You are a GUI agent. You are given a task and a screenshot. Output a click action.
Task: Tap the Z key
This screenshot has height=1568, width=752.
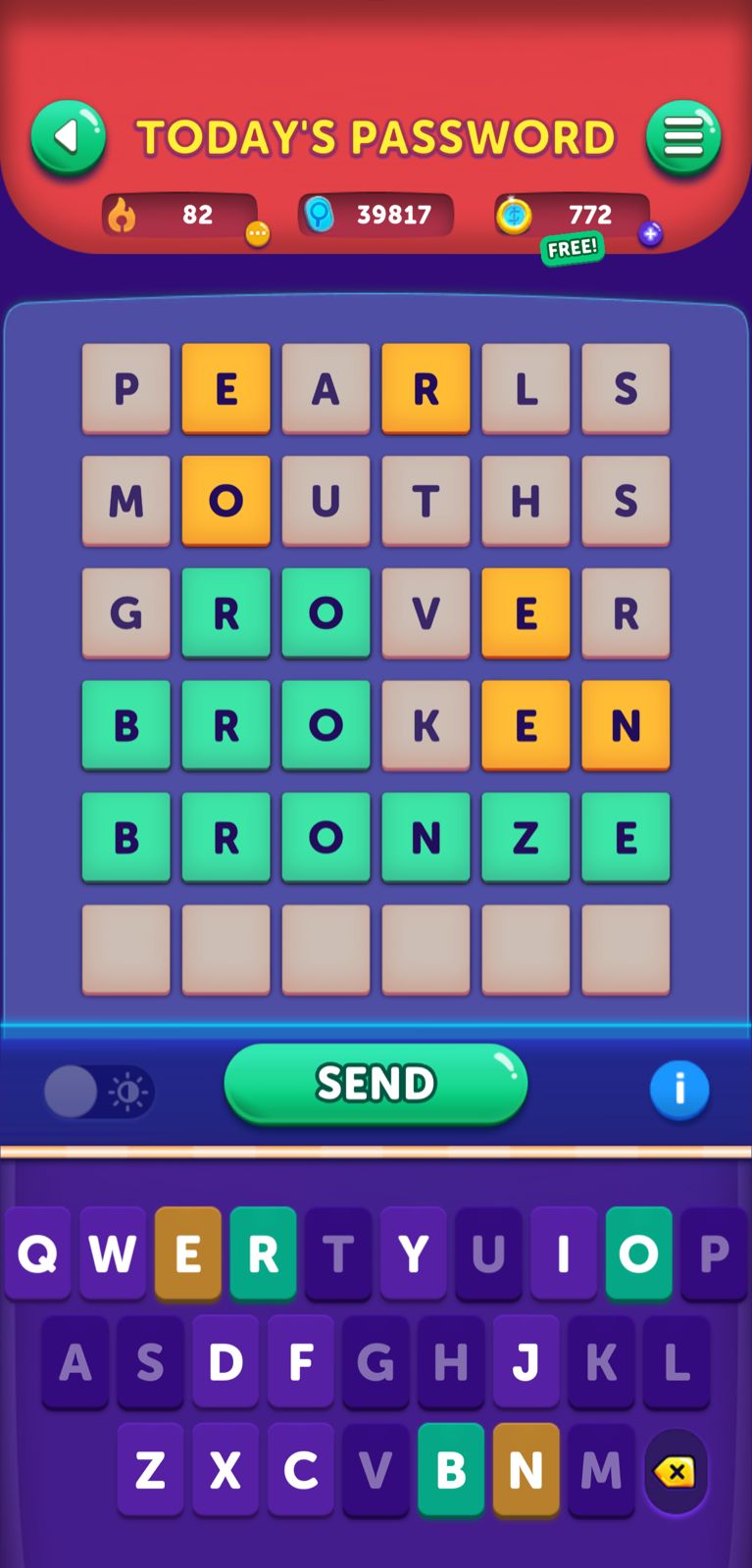[150, 1470]
